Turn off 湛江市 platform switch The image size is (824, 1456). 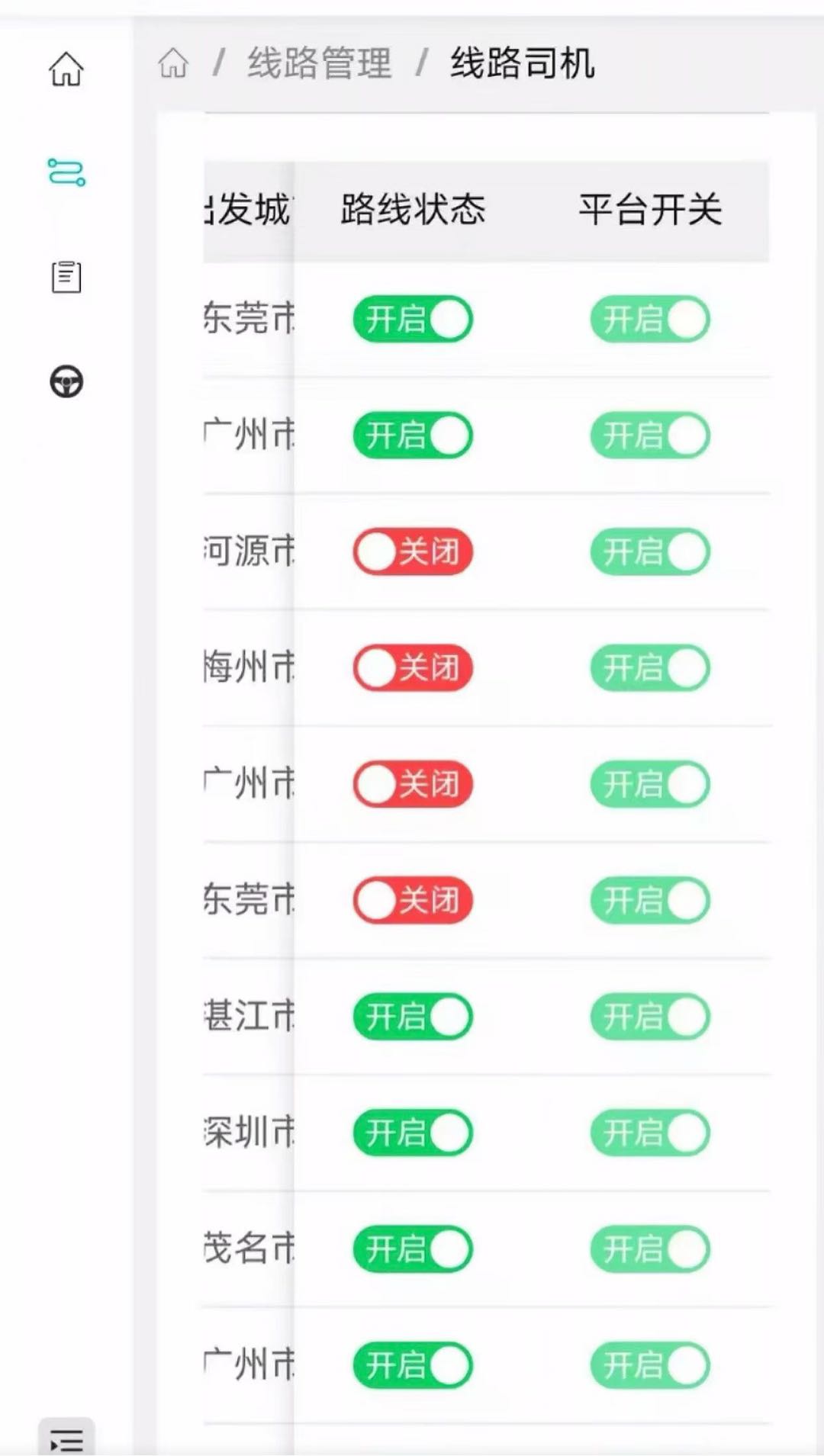coord(649,1017)
